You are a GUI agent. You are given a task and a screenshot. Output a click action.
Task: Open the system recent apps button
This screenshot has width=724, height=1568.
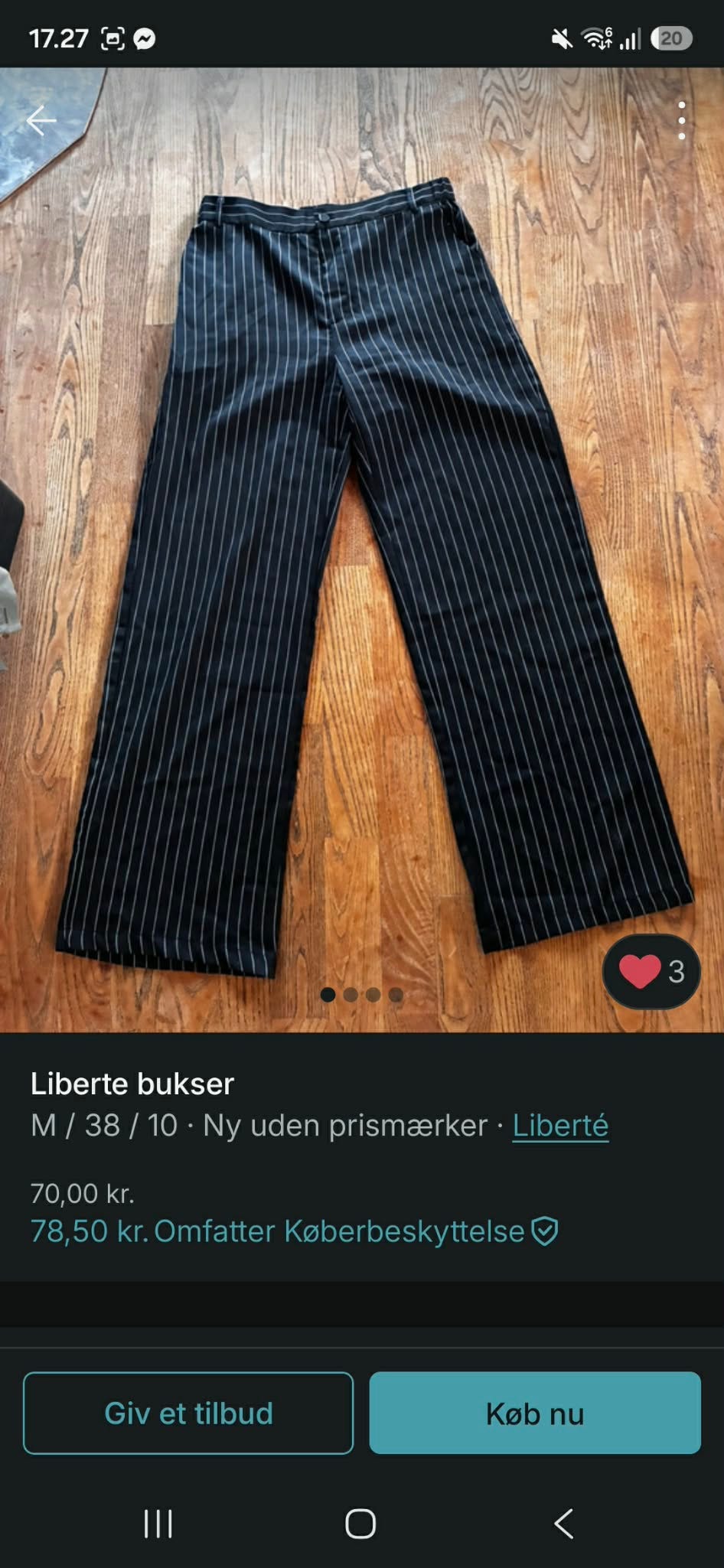pos(158,1523)
